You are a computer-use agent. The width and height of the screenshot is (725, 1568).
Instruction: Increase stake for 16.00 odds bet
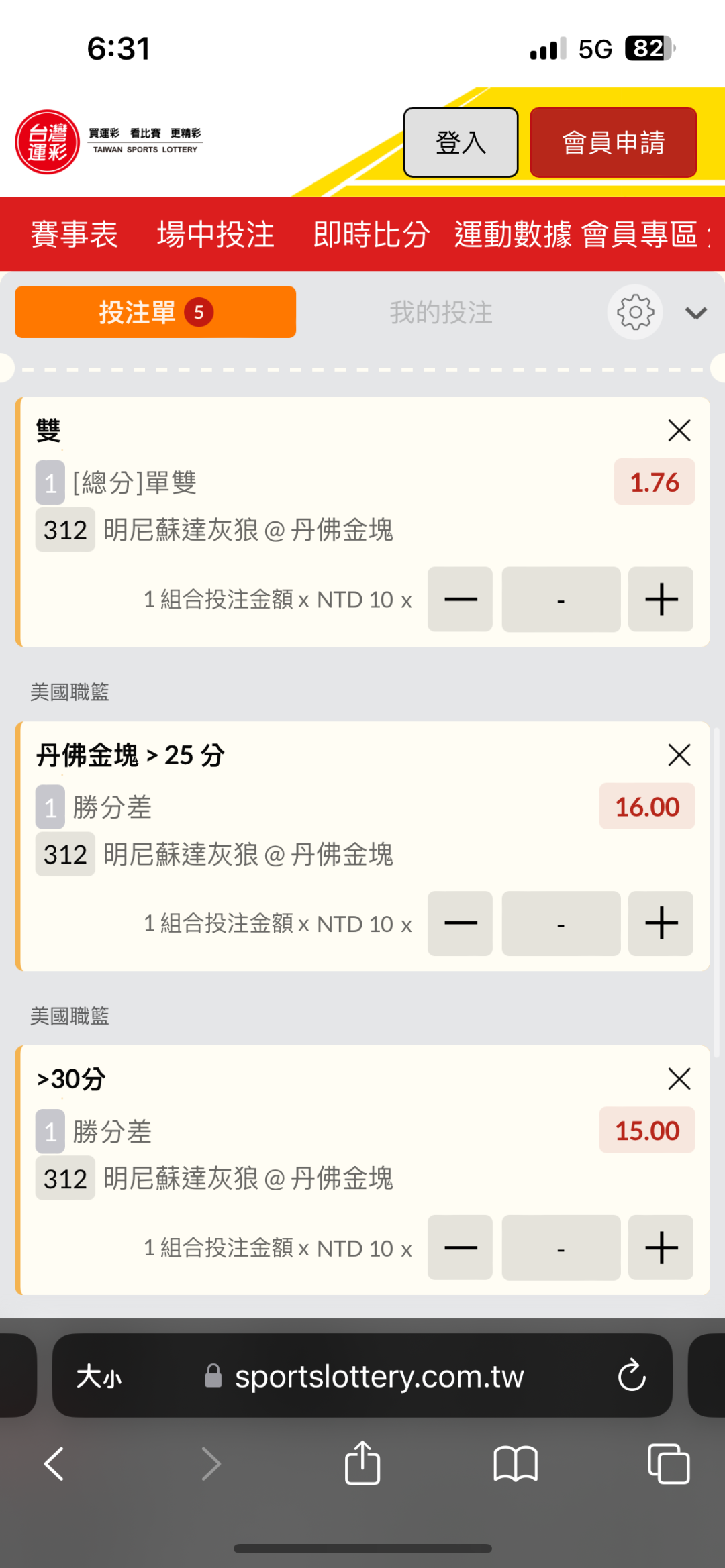click(x=661, y=923)
